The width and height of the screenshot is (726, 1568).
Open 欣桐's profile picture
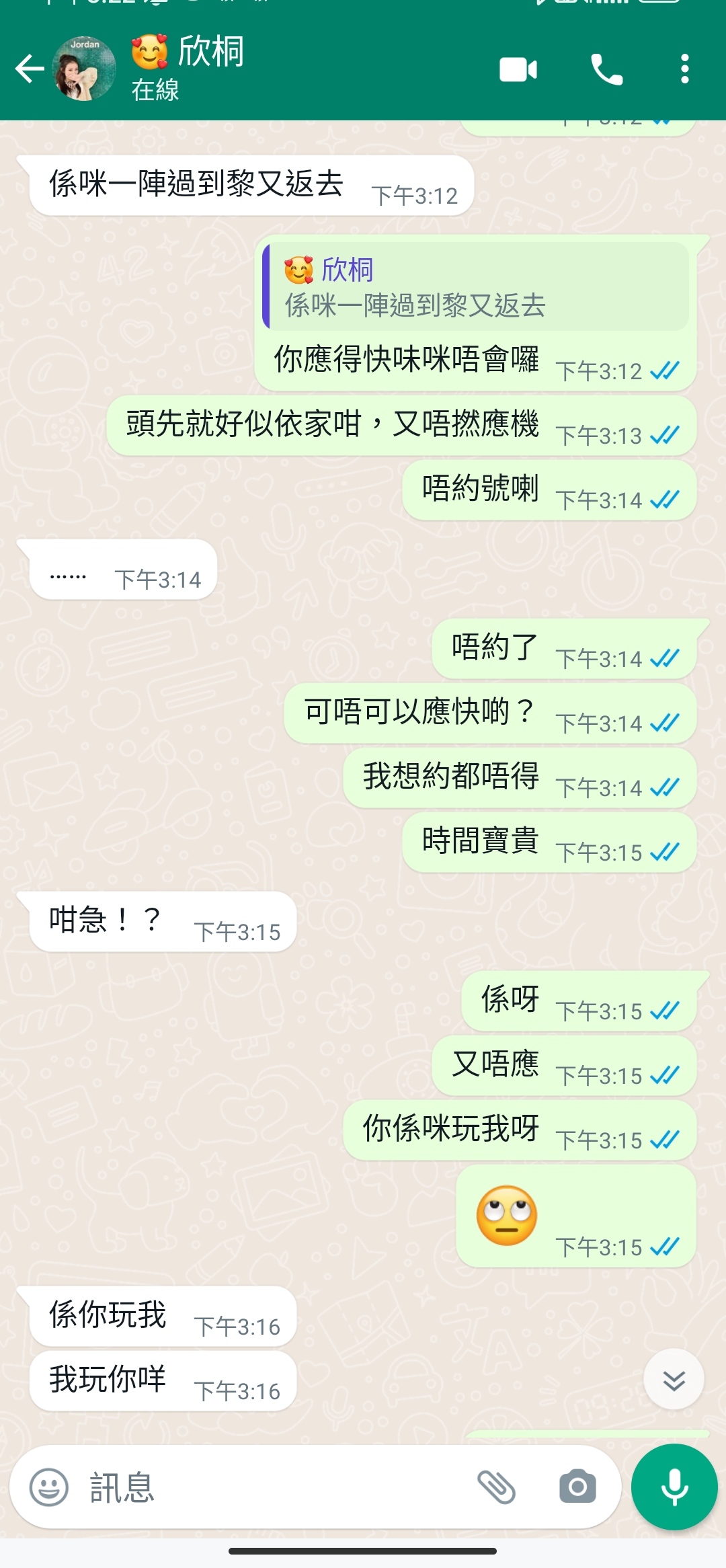coord(84,69)
